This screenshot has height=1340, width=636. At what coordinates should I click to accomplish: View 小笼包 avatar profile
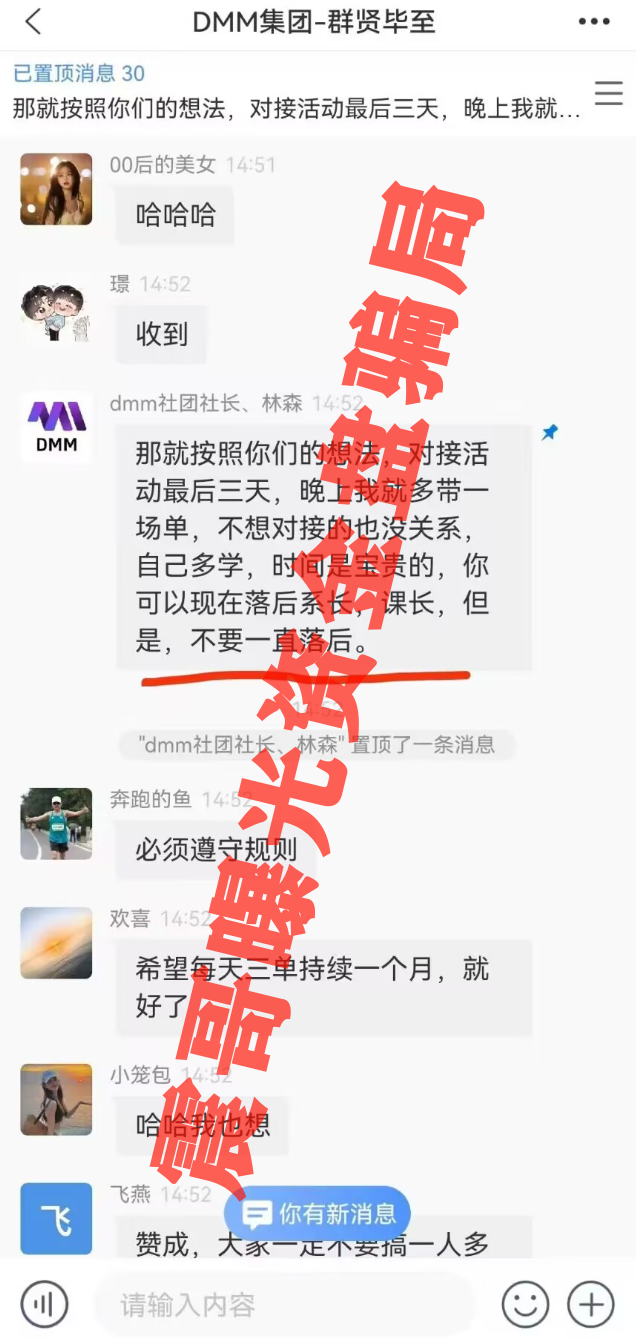click(56, 1100)
